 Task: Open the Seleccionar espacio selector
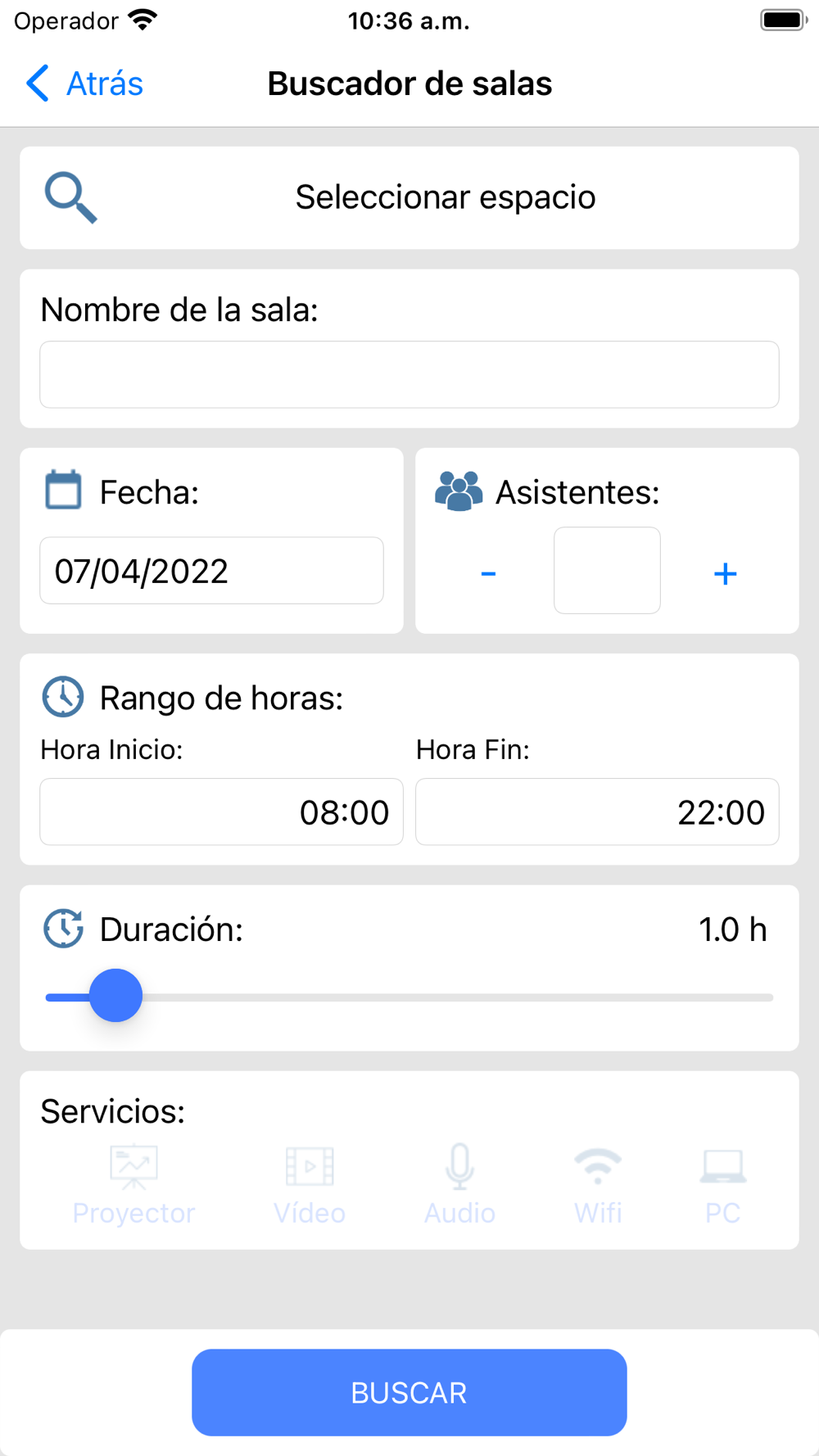point(409,197)
